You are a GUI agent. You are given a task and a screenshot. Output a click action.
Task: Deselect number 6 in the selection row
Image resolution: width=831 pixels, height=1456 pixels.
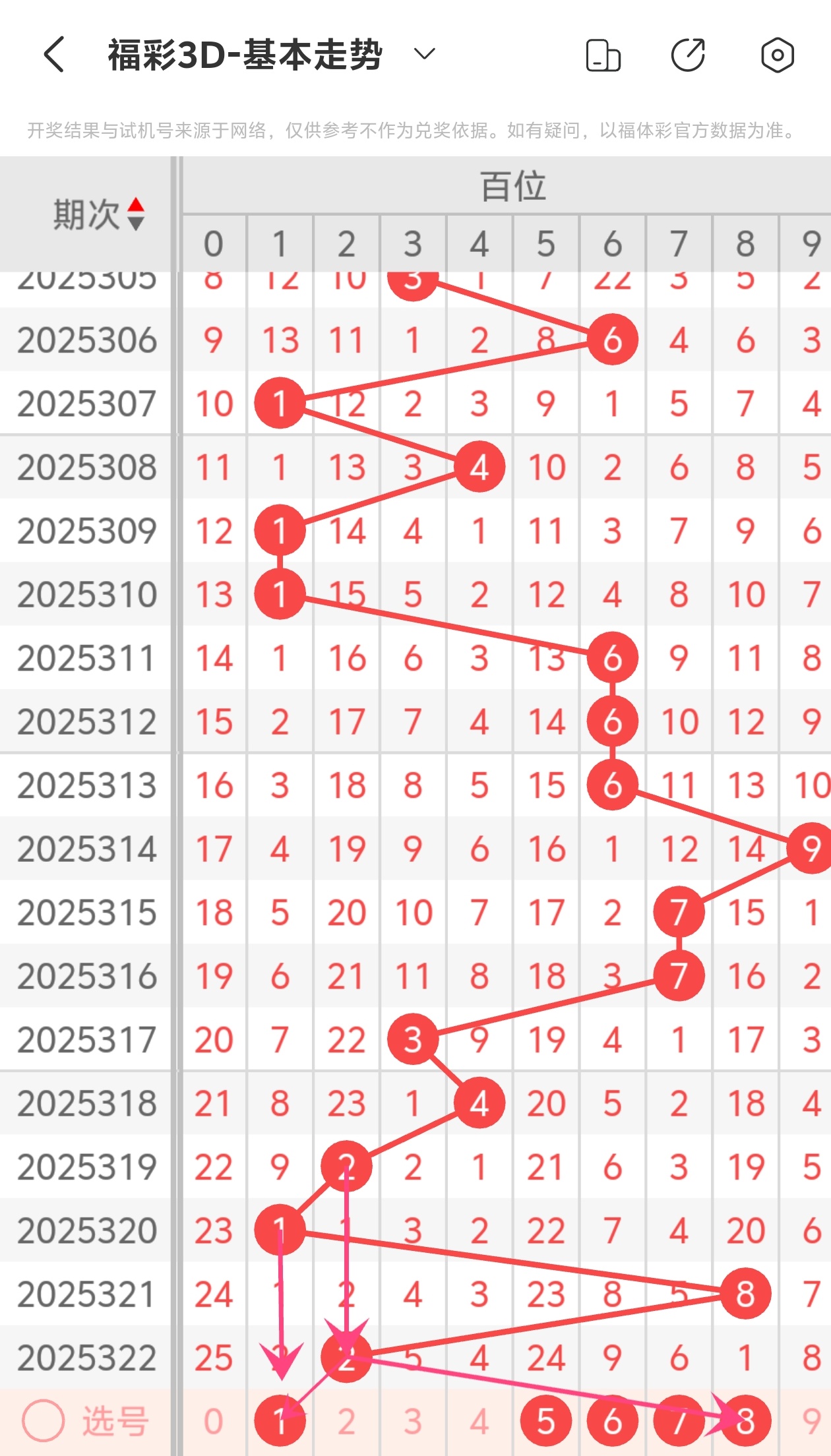coord(613,1421)
